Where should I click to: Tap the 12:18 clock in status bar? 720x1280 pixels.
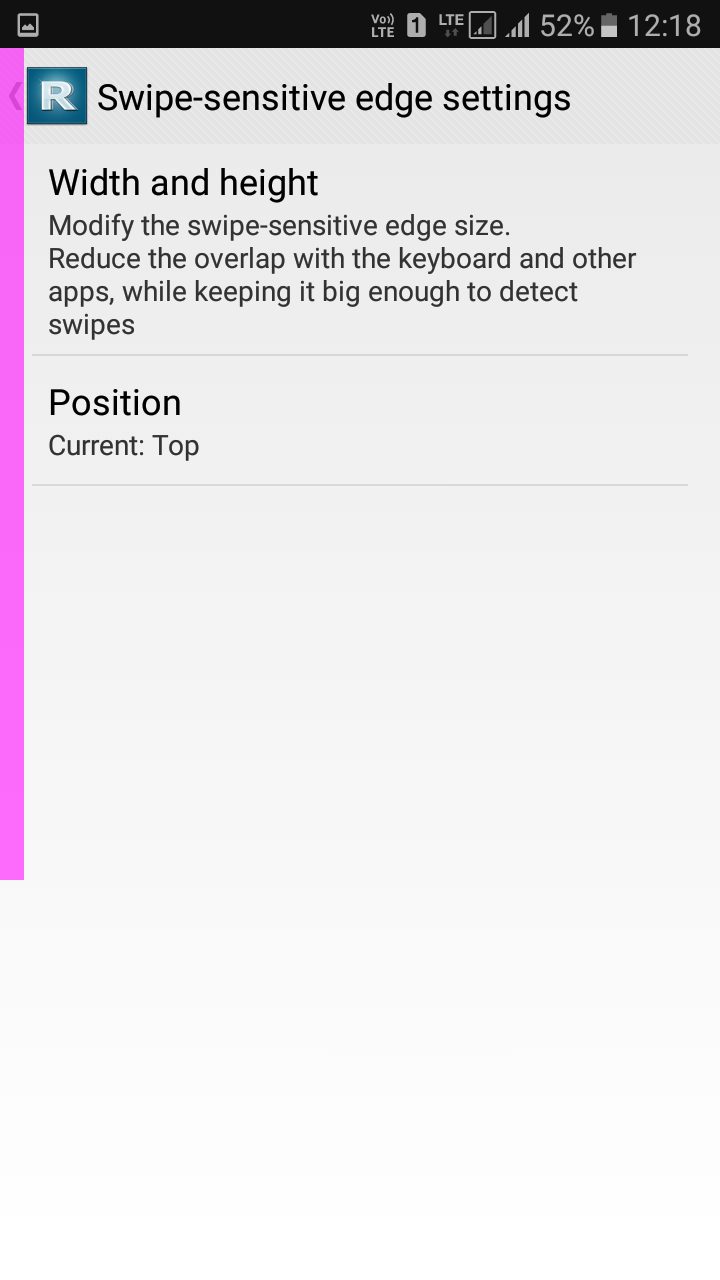666,23
